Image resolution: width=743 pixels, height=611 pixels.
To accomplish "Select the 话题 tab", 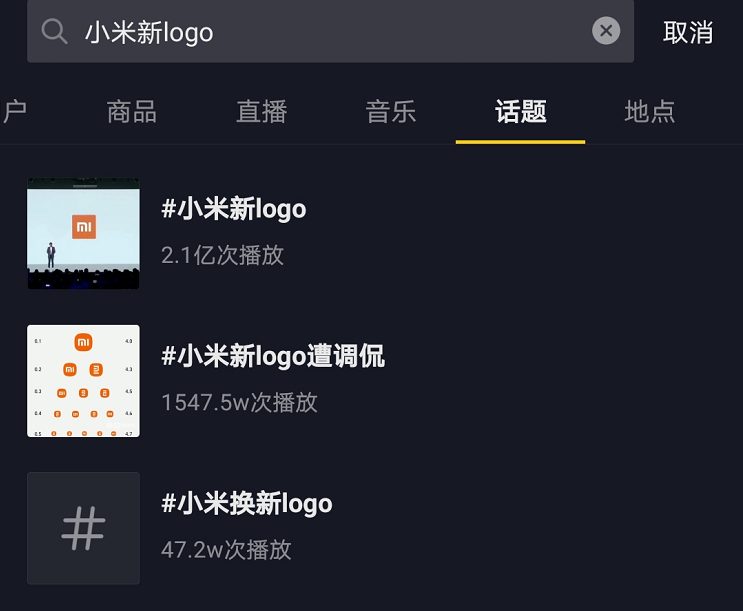I will click(x=521, y=111).
